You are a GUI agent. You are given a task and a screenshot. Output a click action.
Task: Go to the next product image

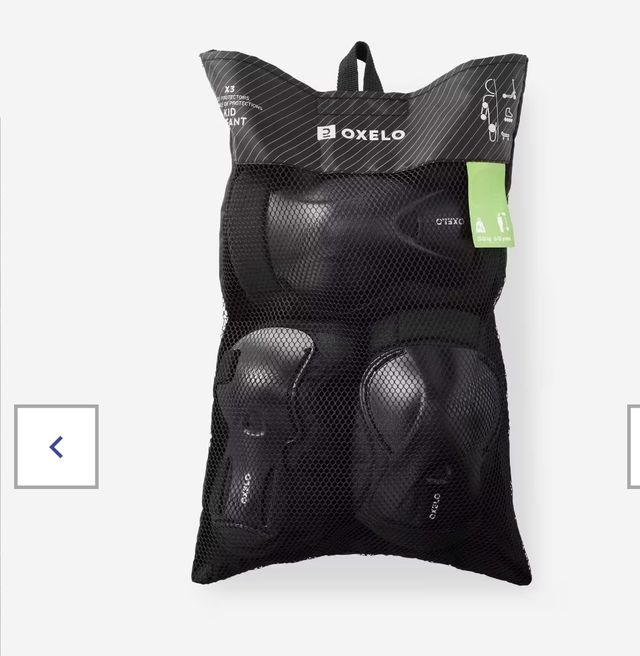634,447
